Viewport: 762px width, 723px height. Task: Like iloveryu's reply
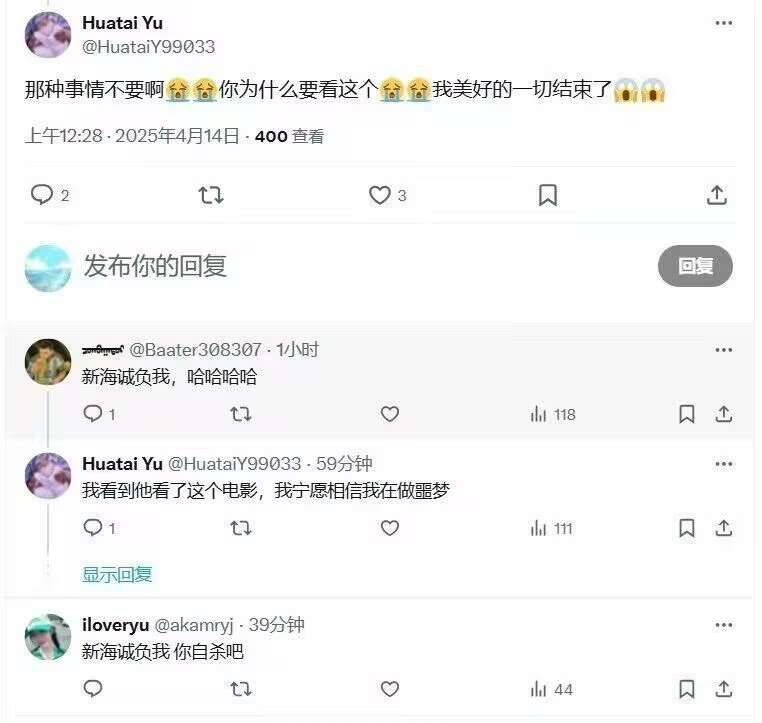click(390, 689)
